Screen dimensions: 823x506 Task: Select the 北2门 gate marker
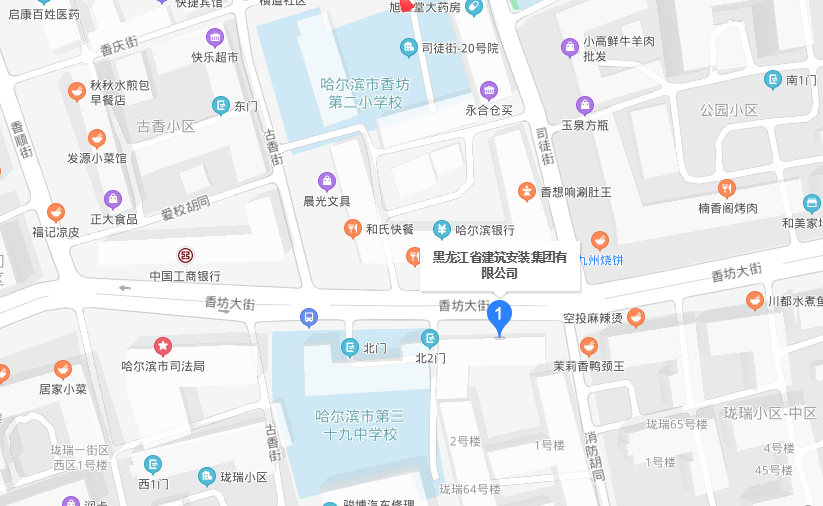(430, 339)
